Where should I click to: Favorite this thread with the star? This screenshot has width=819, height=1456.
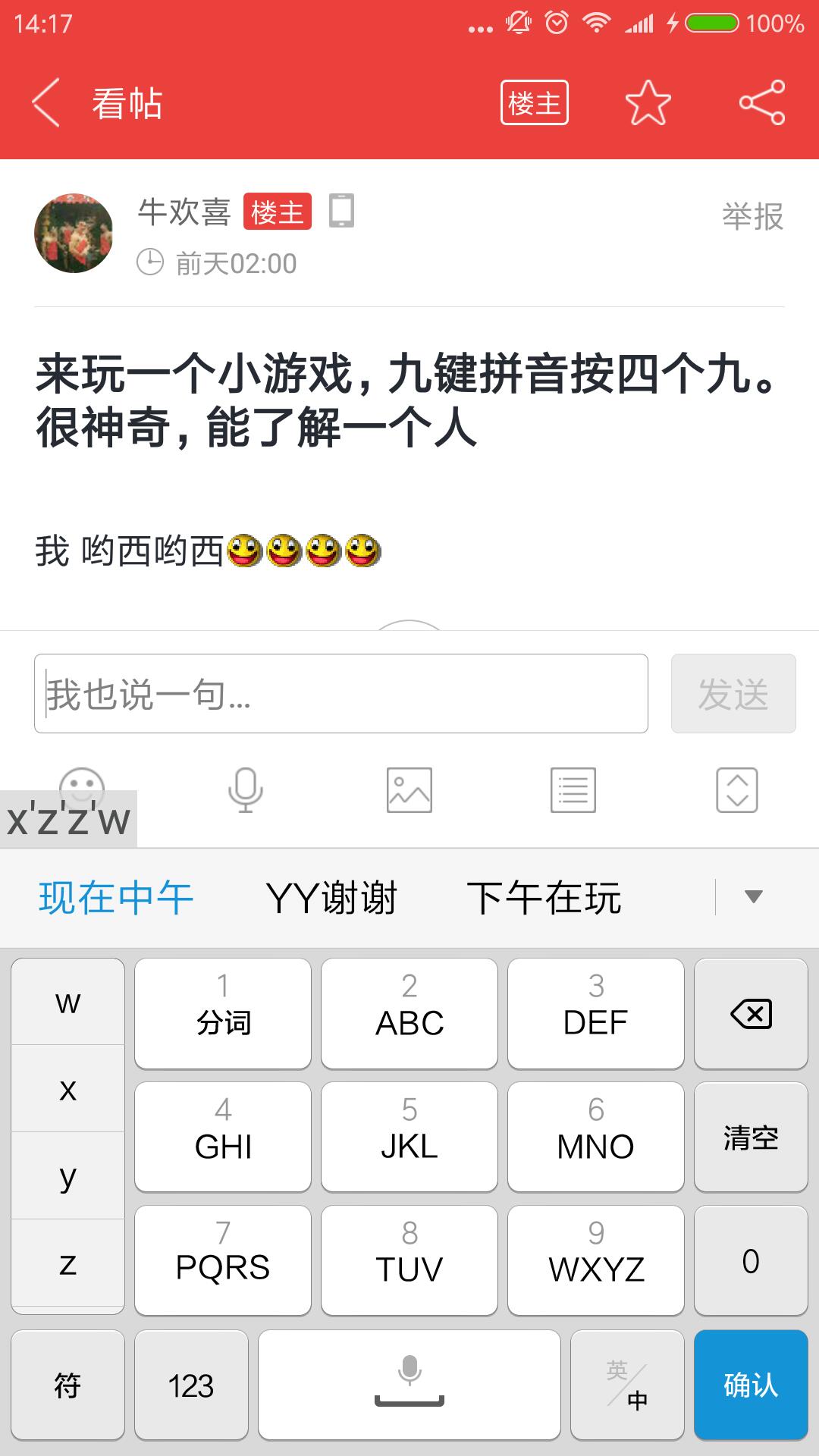coord(648,103)
